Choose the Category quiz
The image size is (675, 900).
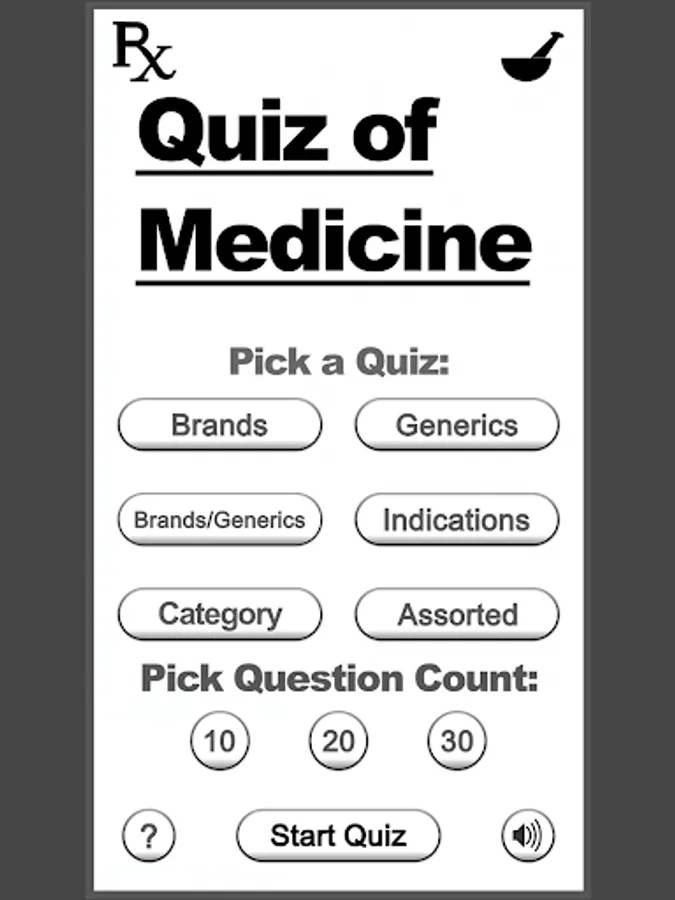[220, 614]
